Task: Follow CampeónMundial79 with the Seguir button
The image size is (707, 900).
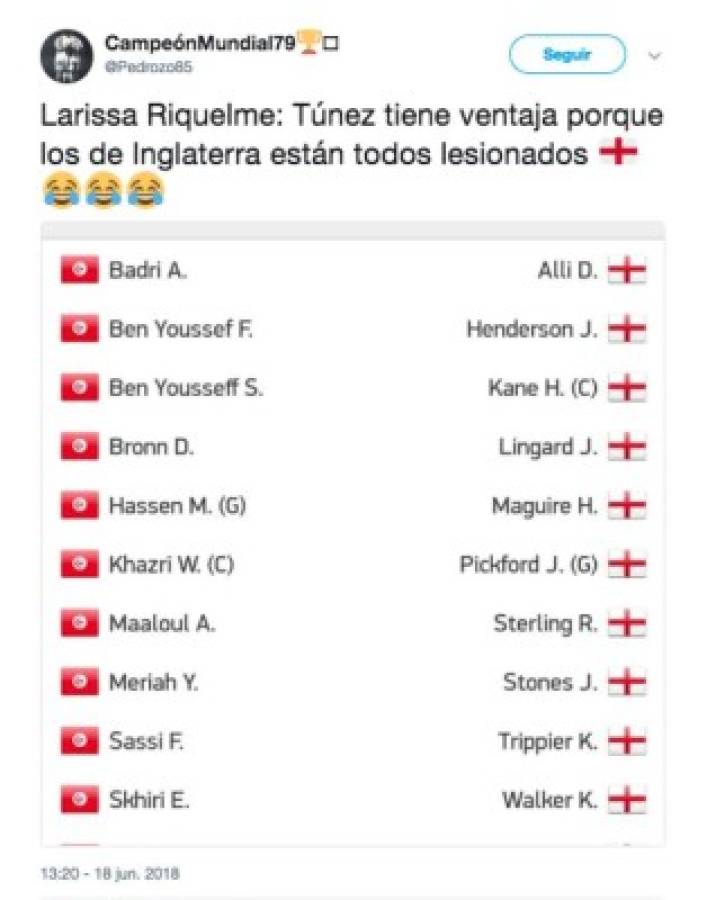Action: click(x=567, y=55)
